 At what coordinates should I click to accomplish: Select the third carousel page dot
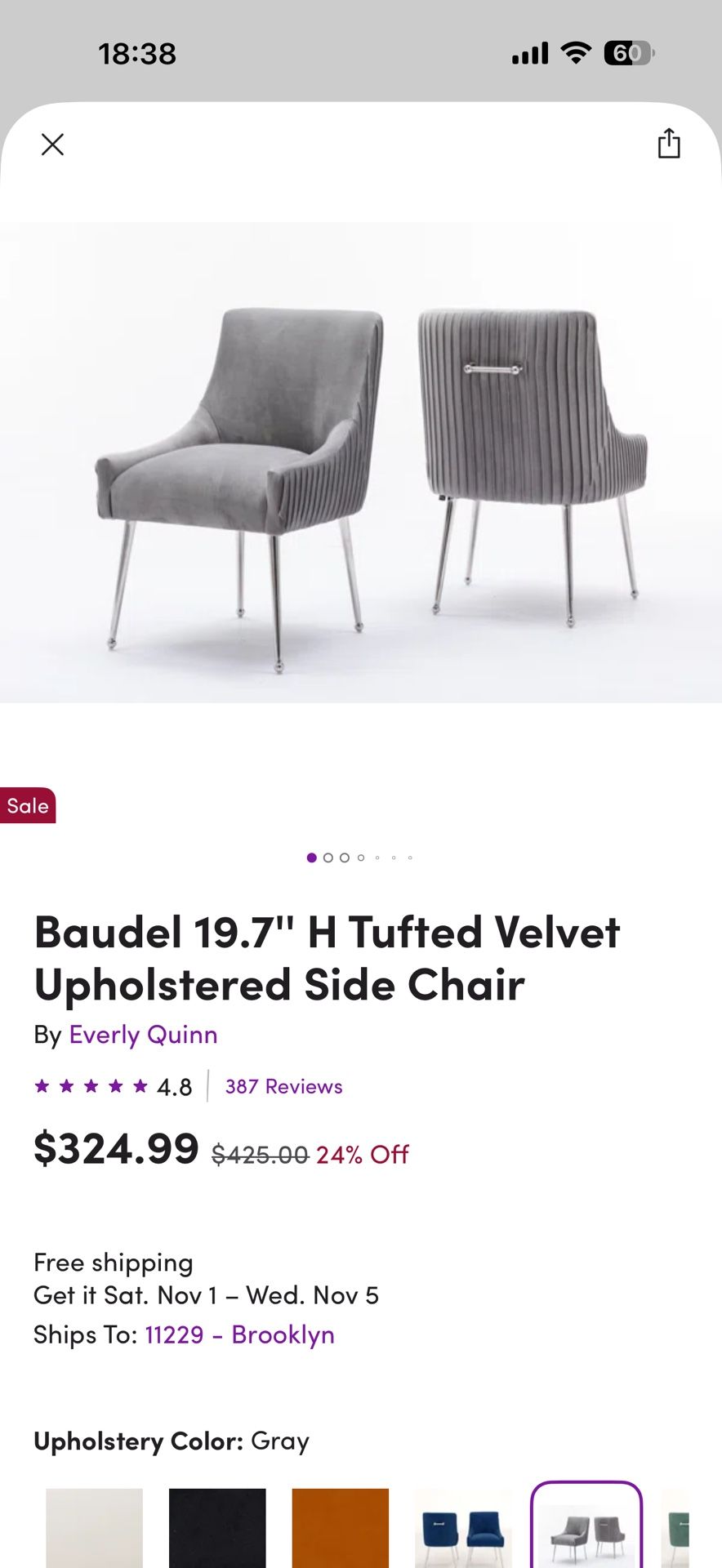point(345,857)
